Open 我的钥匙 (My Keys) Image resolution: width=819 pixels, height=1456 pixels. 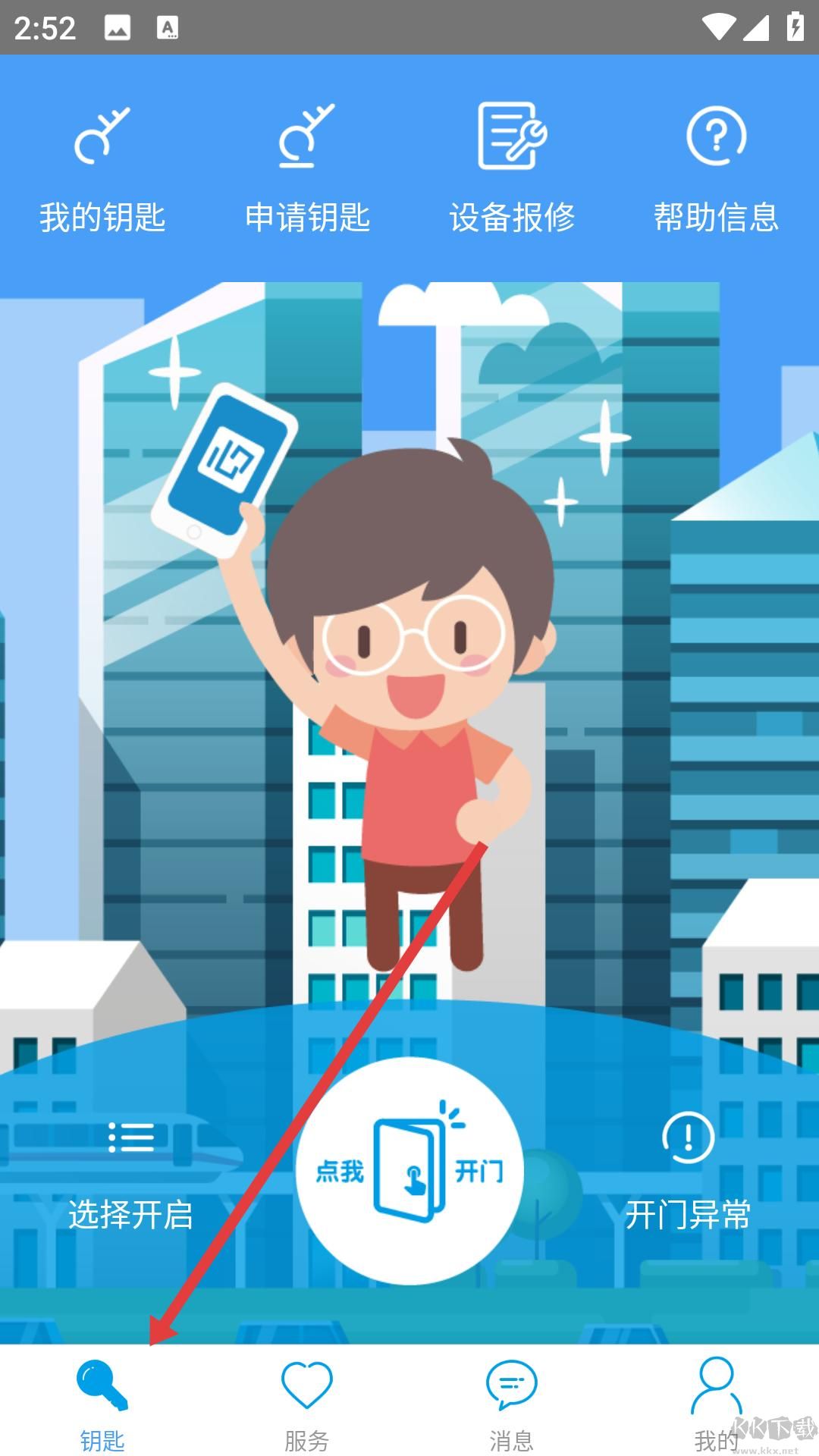coord(102,171)
